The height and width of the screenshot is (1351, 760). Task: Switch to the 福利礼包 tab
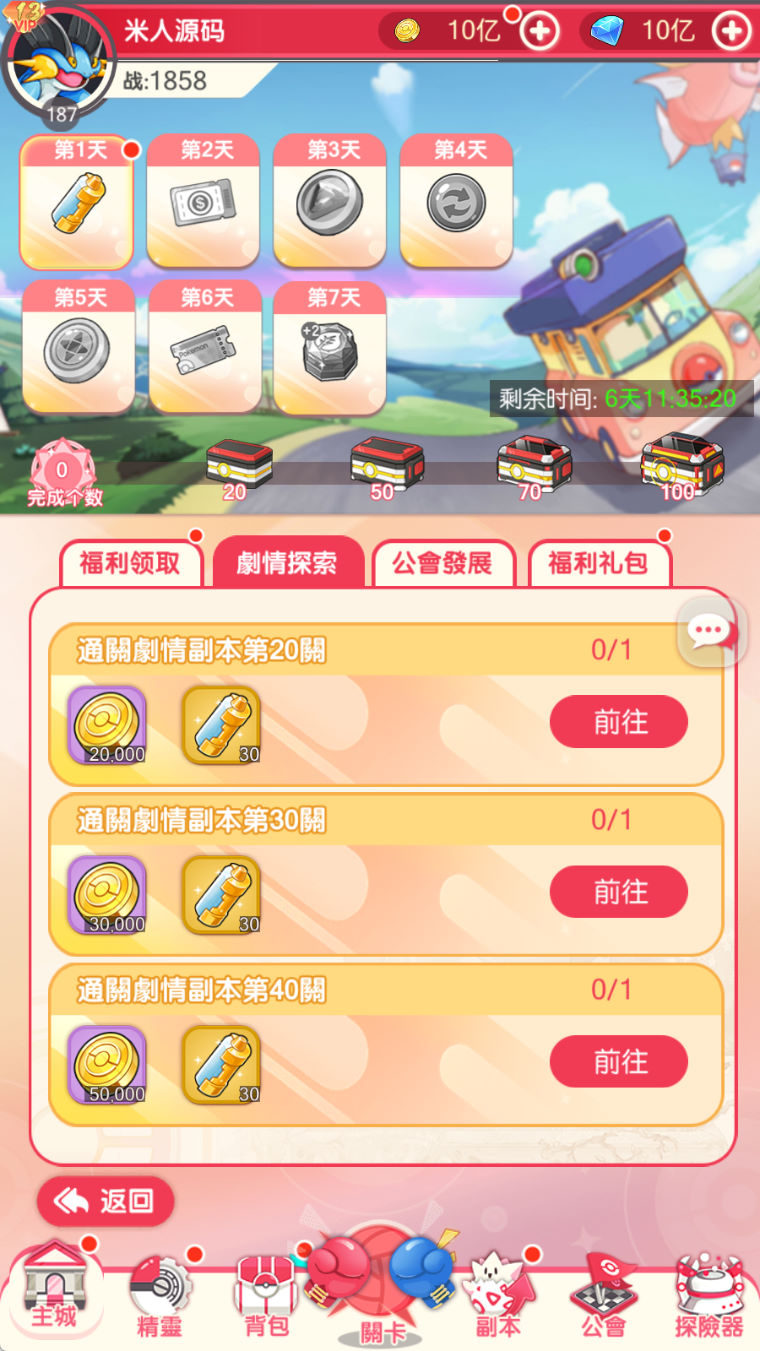[598, 563]
